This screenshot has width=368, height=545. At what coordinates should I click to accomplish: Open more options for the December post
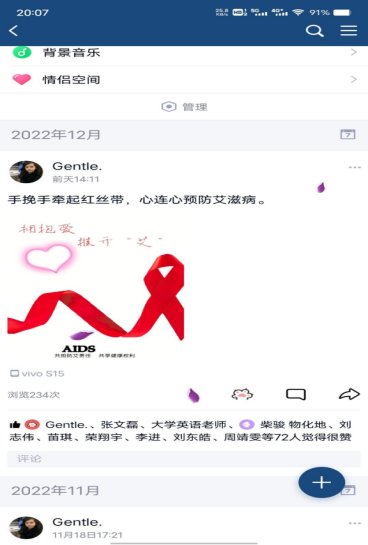coord(354,168)
